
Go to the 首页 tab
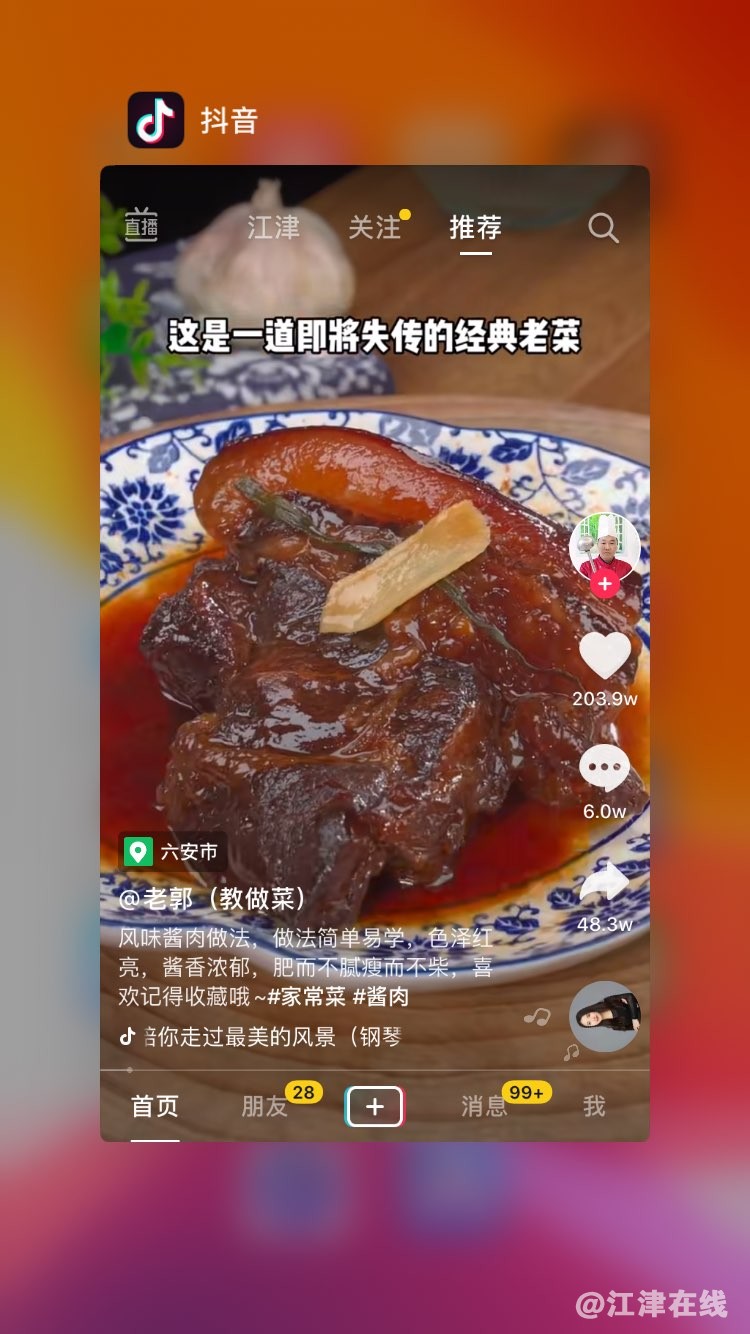pos(155,1106)
